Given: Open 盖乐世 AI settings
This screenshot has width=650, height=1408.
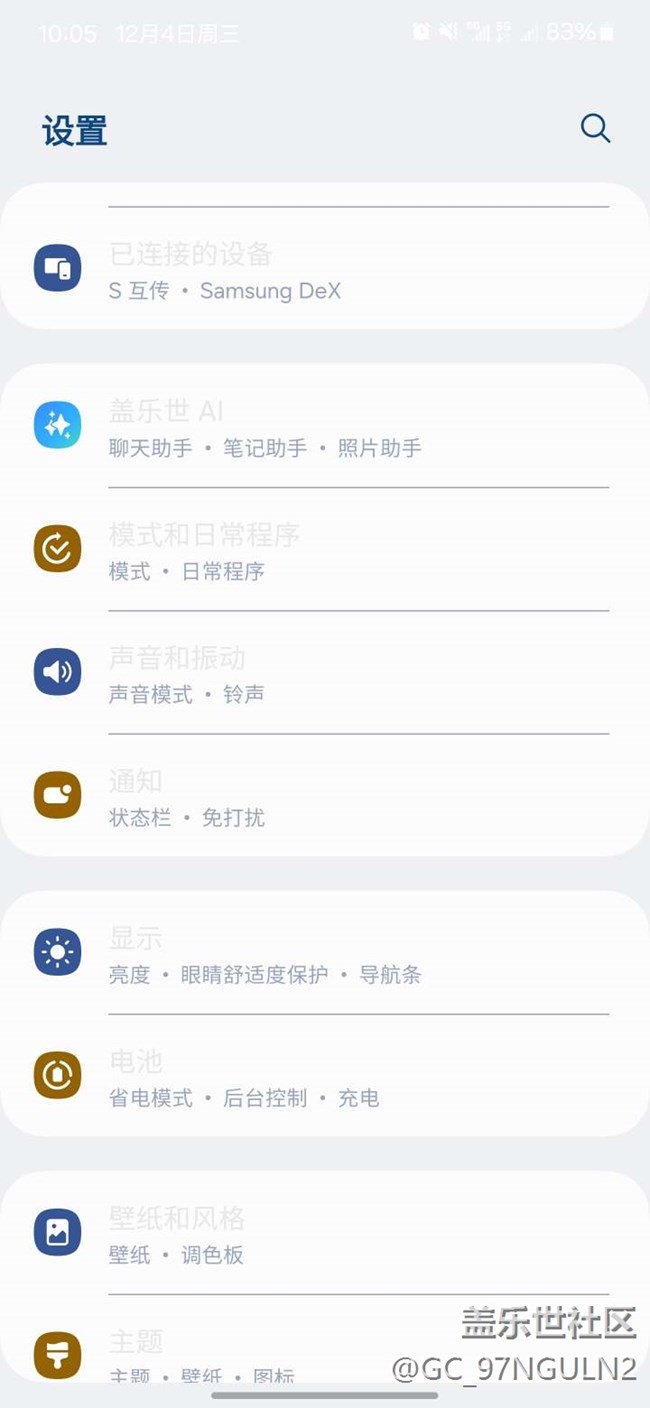Looking at the screenshot, I should [x=324, y=428].
